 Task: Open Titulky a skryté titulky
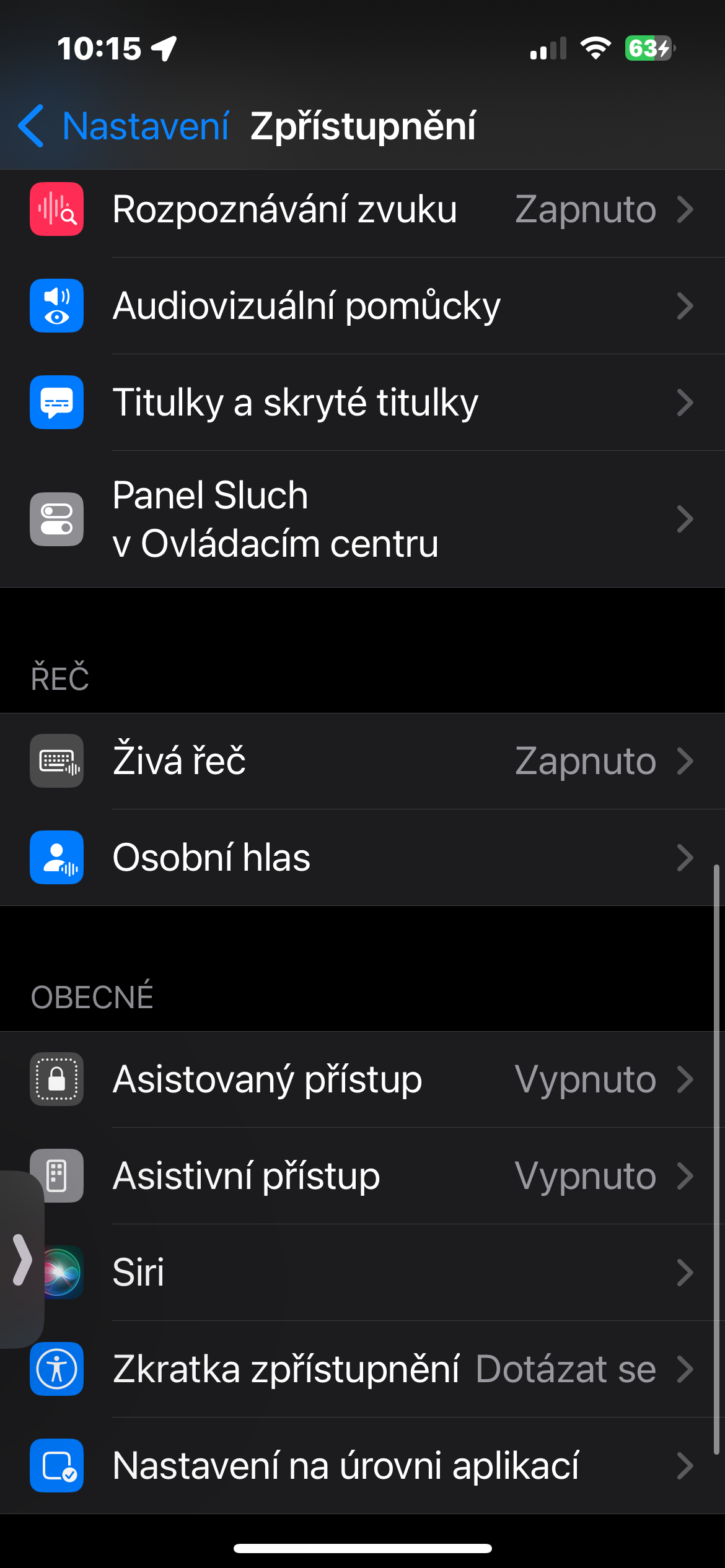[x=372, y=403]
